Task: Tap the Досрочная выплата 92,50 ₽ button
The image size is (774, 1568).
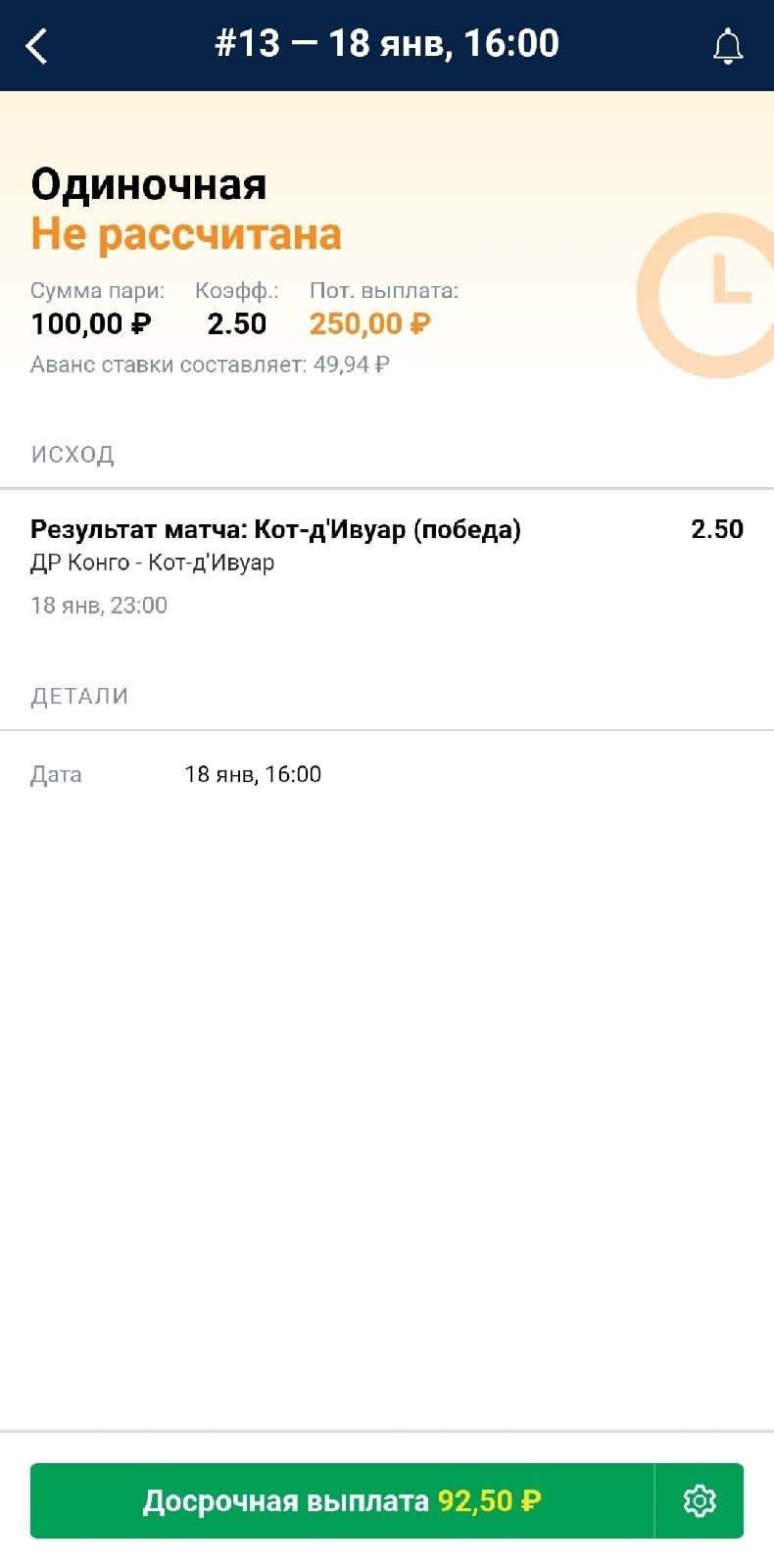Action: [x=342, y=1500]
